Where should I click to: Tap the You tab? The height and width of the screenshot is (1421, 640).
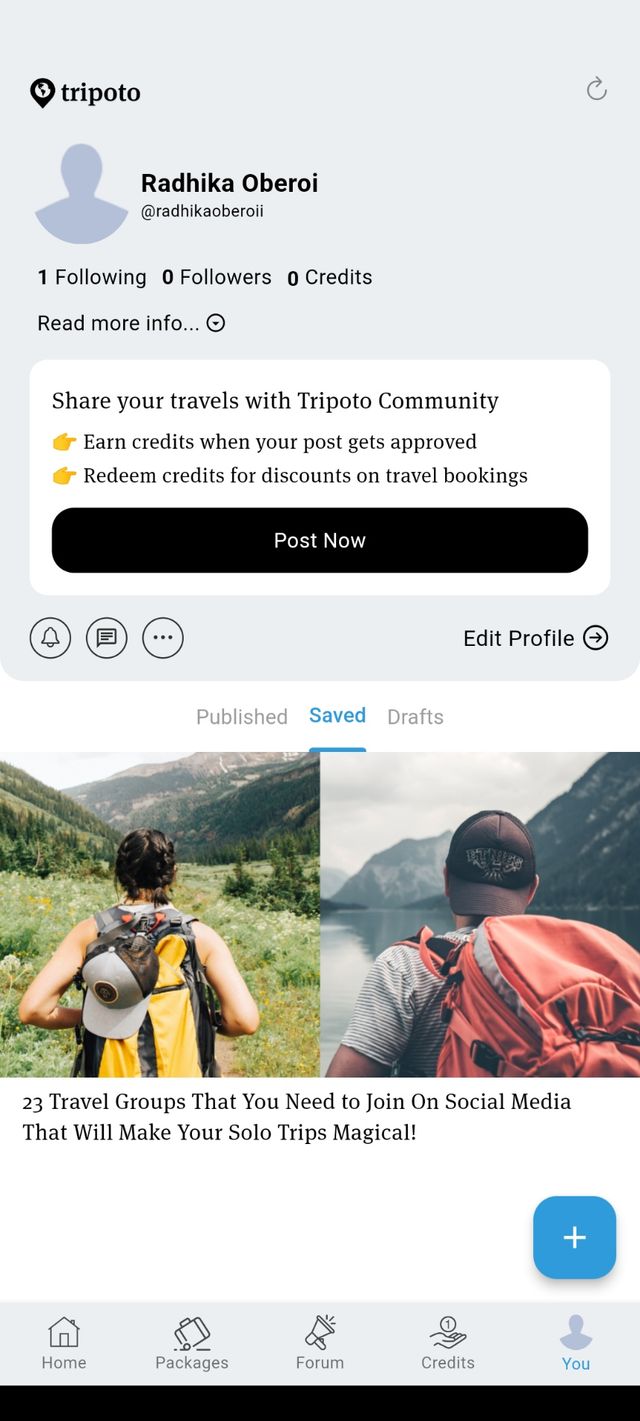575,1343
